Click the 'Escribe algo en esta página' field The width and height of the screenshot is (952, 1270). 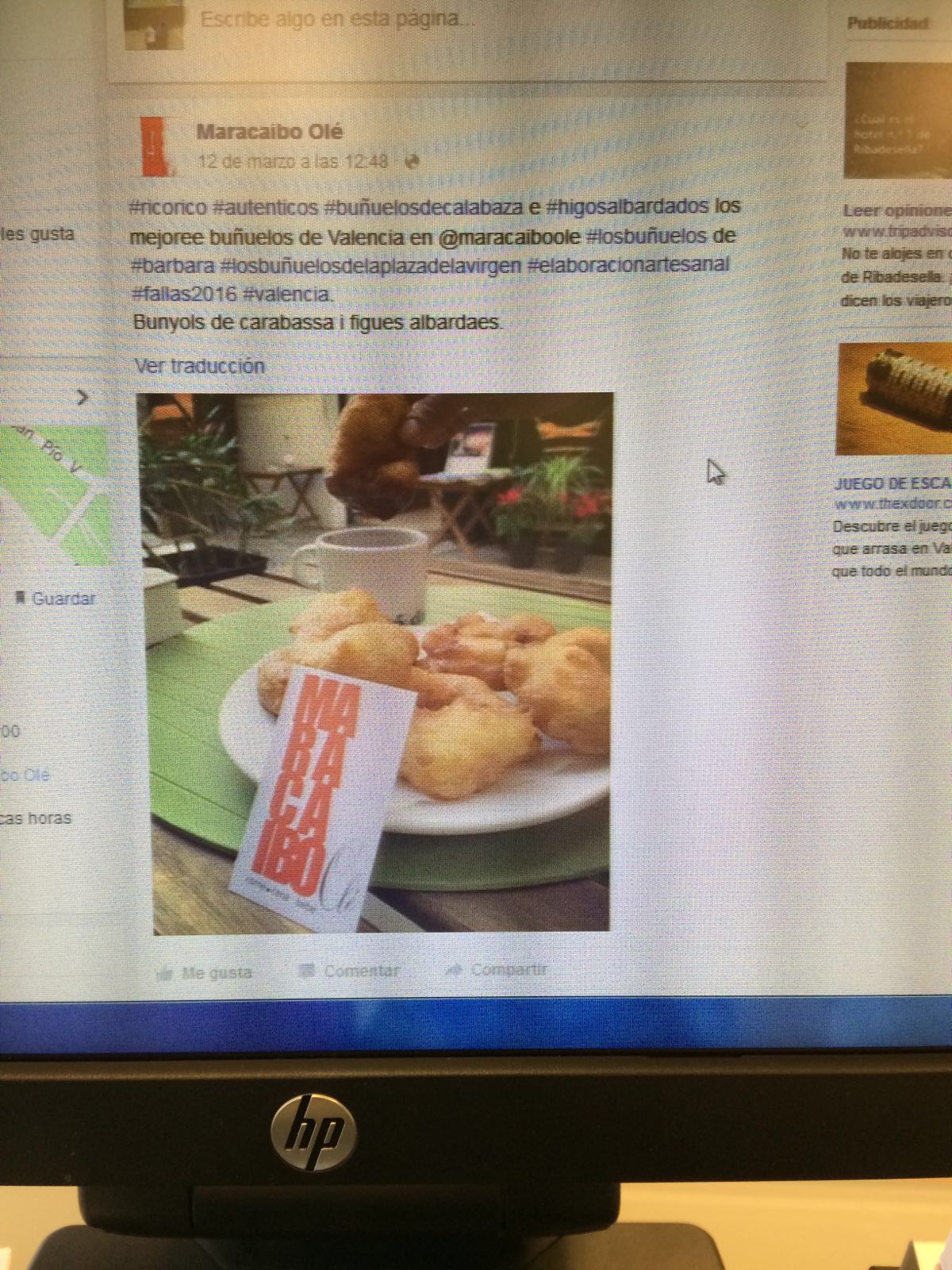click(x=337, y=19)
